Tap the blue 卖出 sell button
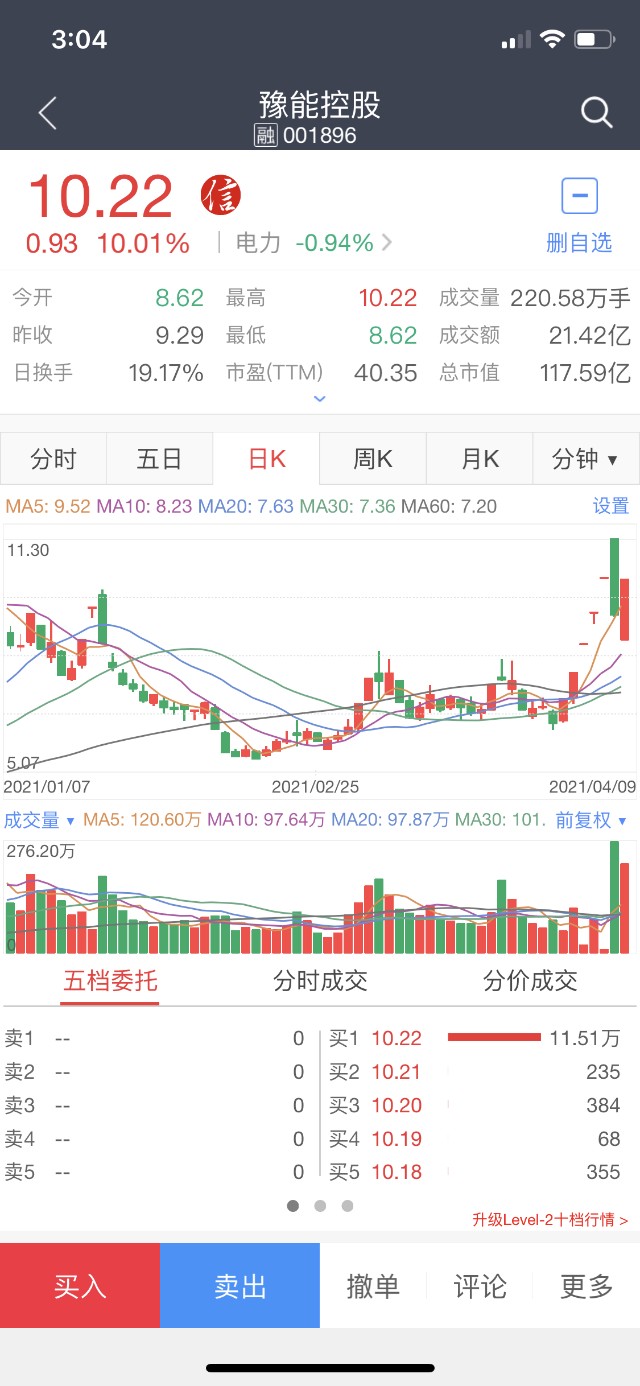The image size is (640, 1386). (240, 1286)
